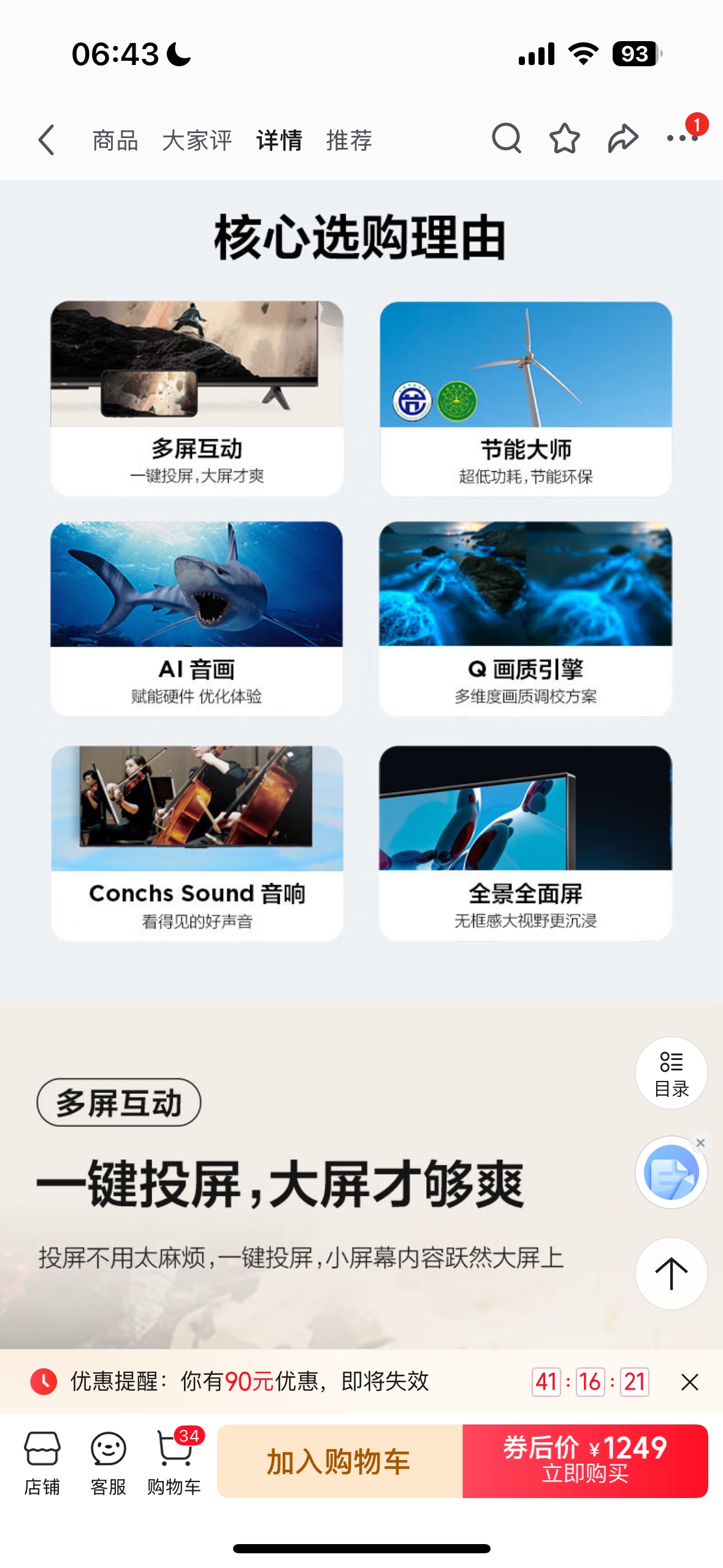Viewport: 723px width, 1568px height.
Task: Share this product
Action: tap(622, 139)
